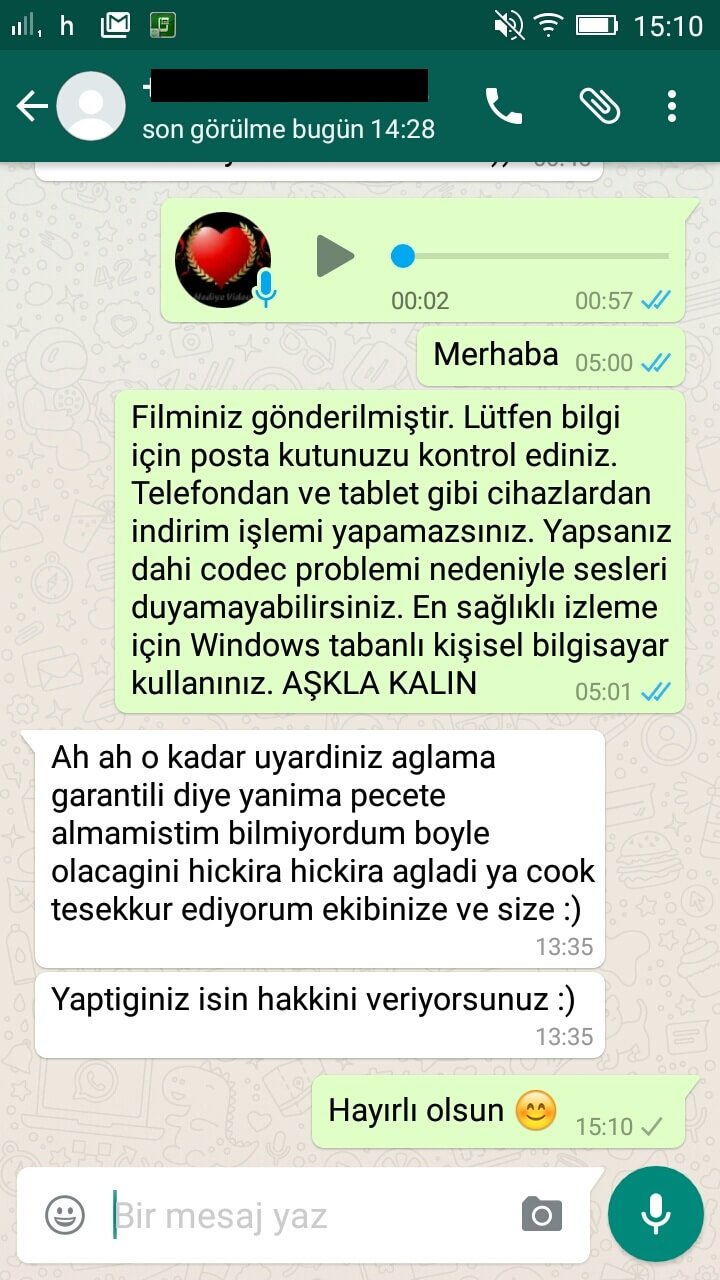Go back using the arrow
This screenshot has width=720, height=1280.
[32, 106]
